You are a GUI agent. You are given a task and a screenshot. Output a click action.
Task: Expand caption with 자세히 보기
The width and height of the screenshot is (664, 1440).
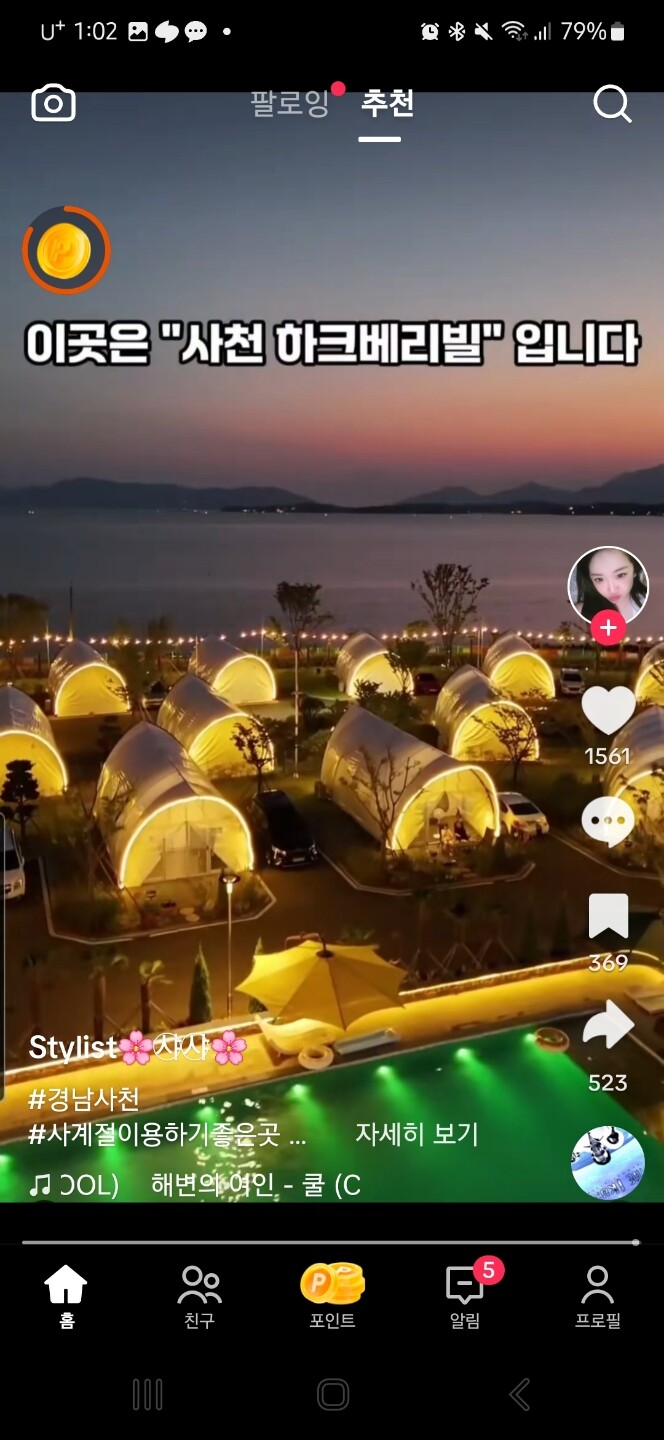pyautogui.click(x=416, y=1134)
